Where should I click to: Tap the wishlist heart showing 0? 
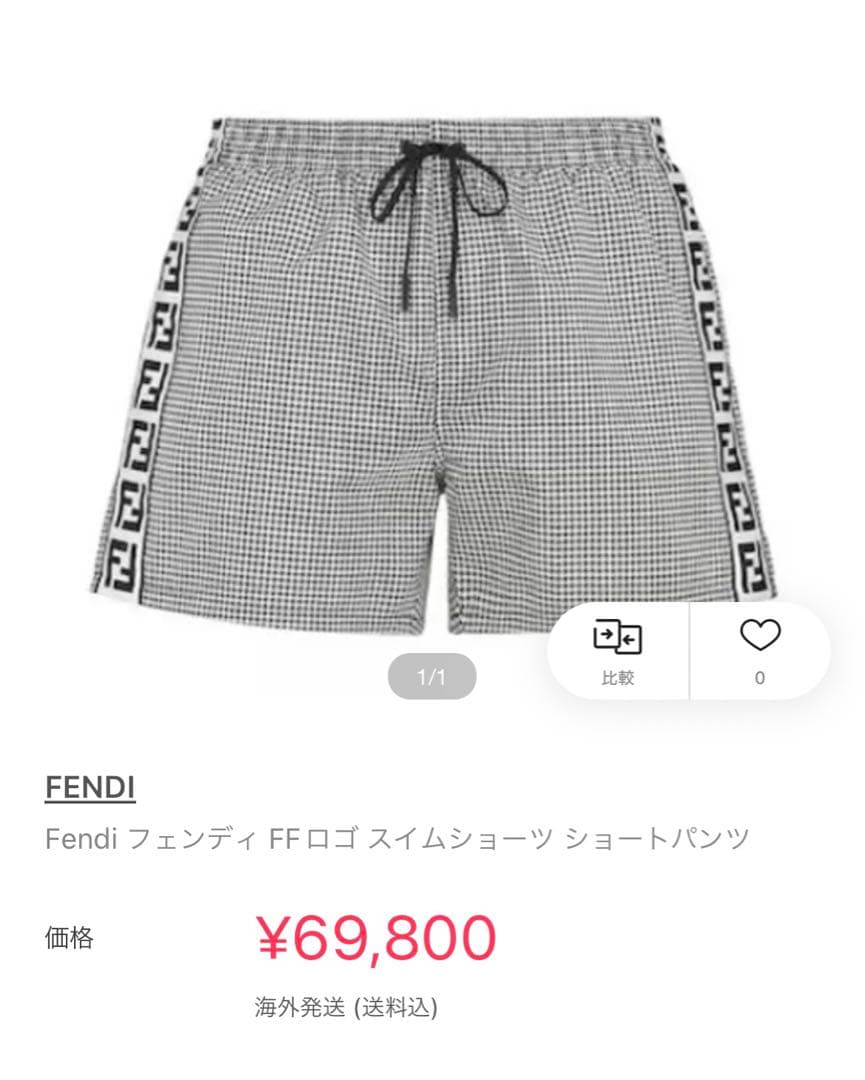click(x=762, y=648)
